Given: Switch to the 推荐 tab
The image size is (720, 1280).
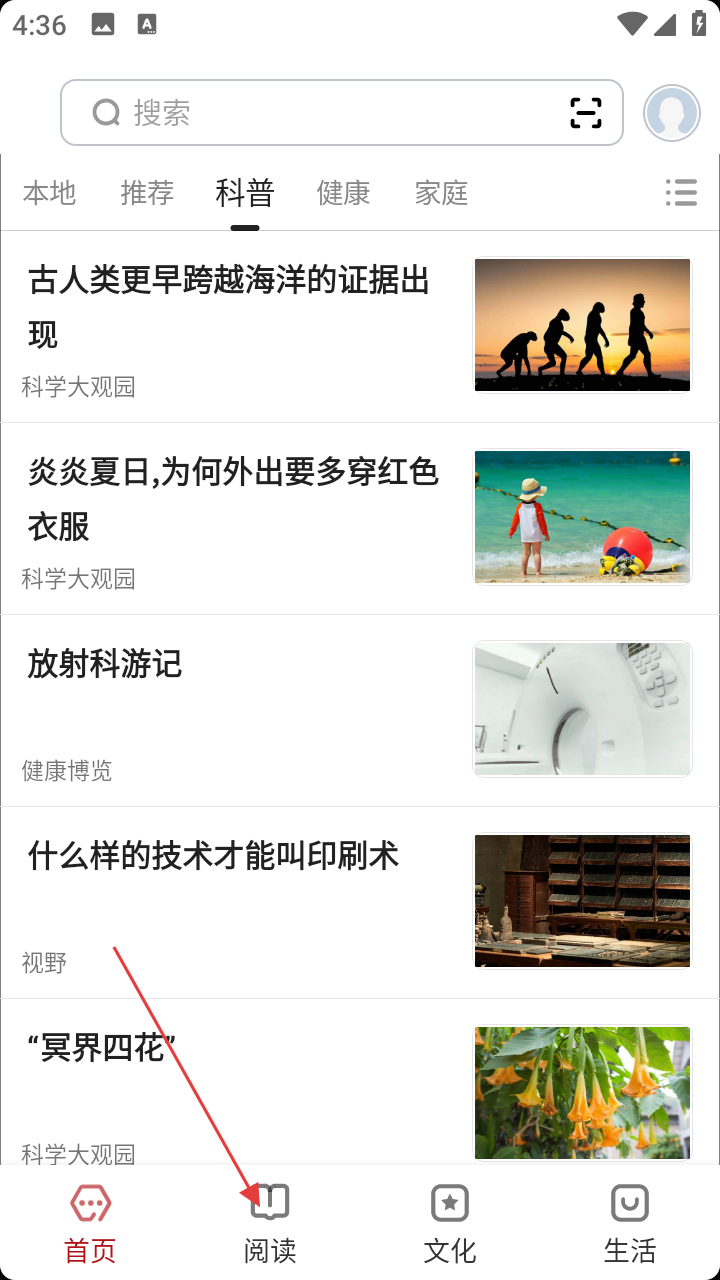Looking at the screenshot, I should click(147, 192).
